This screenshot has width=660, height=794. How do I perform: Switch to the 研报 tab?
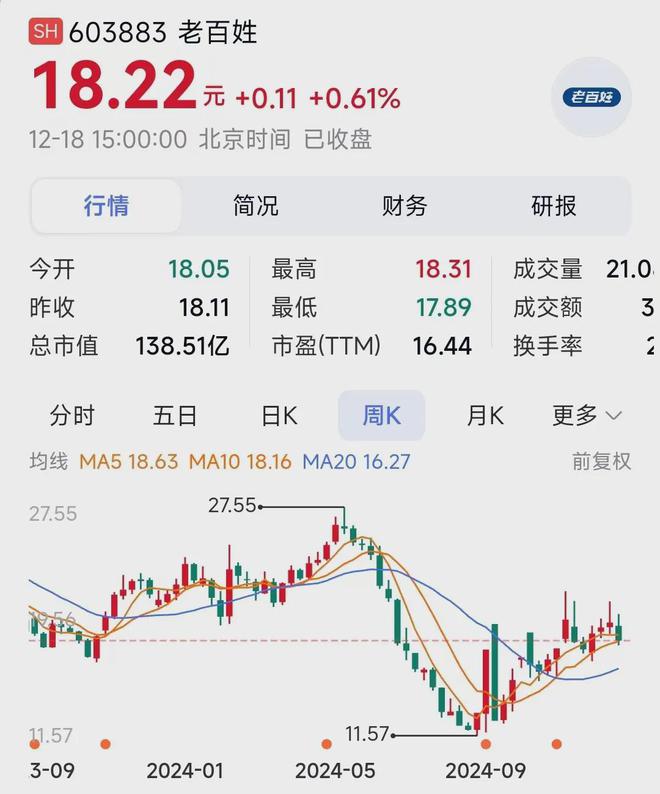click(554, 206)
